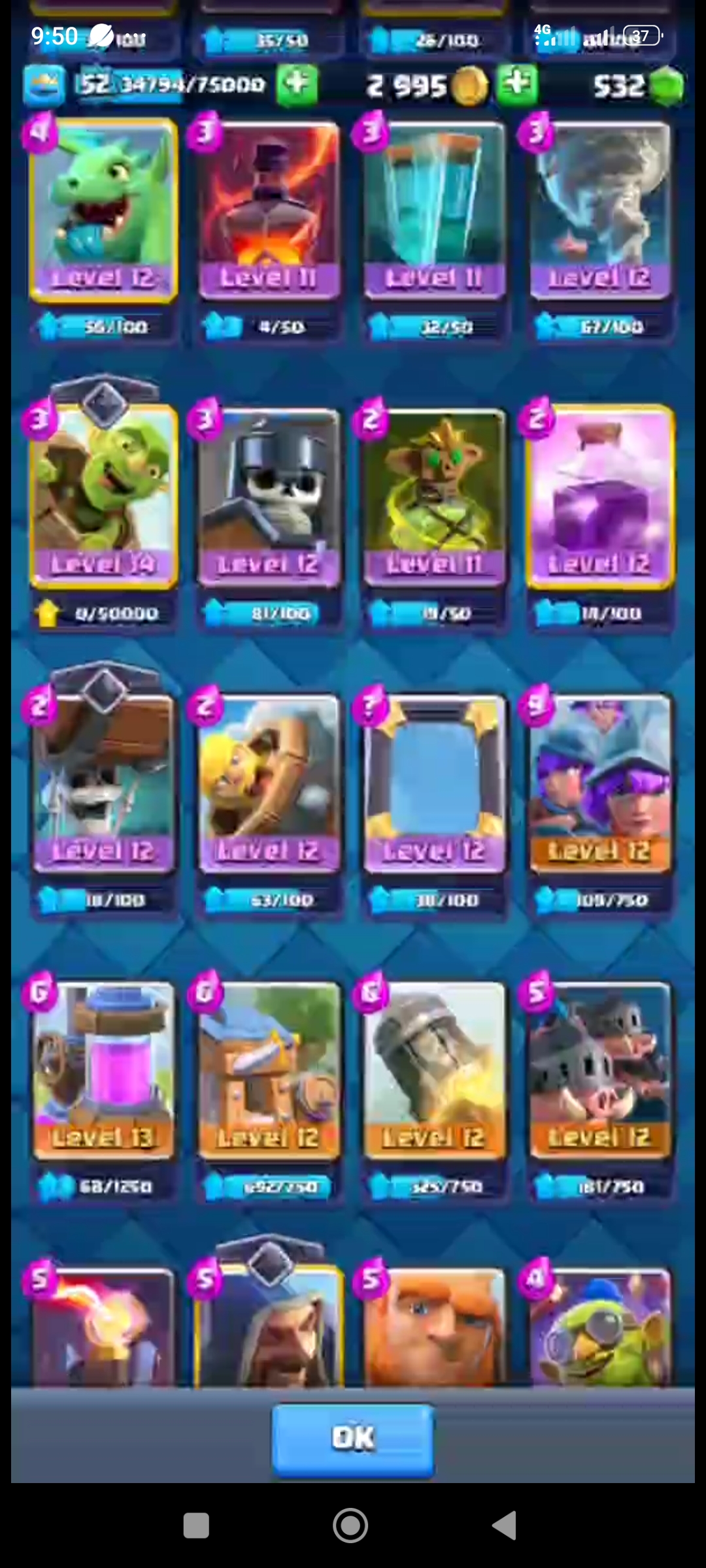Select the Rage spell bottle card
Viewport: 706px width, 1568px height.
pos(600,498)
